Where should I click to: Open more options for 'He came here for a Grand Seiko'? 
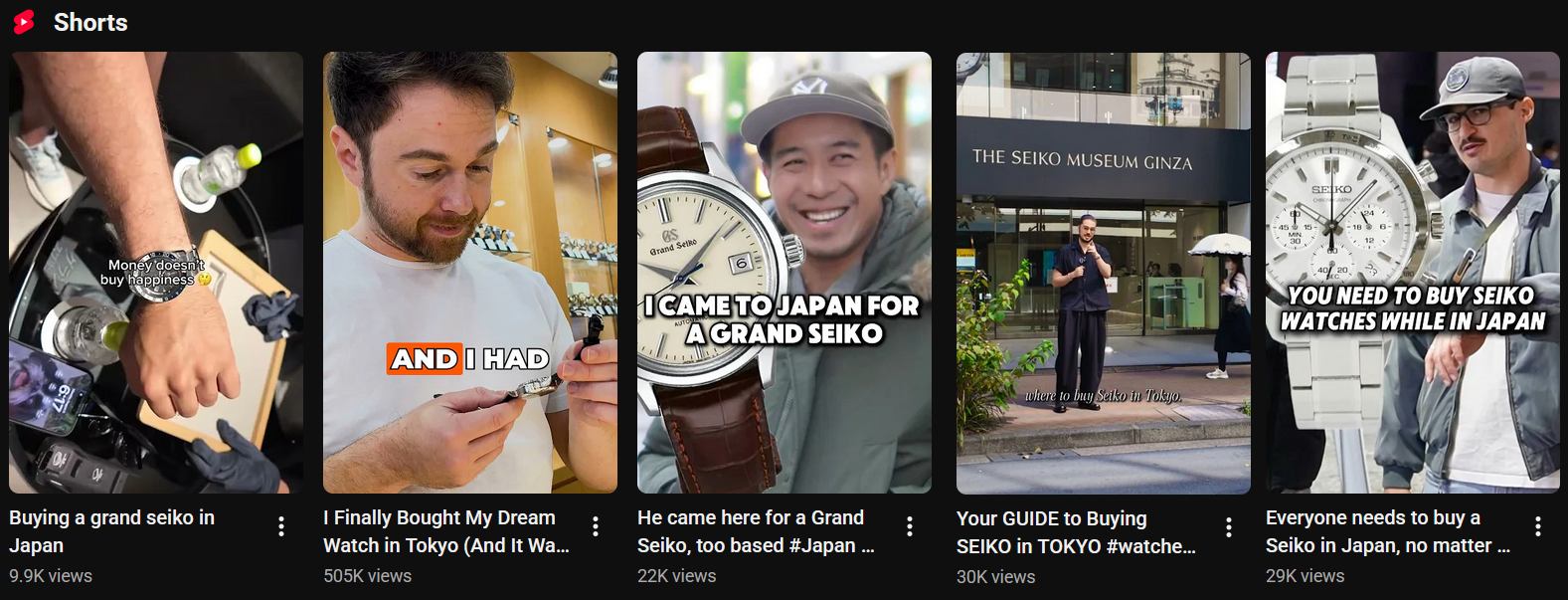tap(910, 526)
